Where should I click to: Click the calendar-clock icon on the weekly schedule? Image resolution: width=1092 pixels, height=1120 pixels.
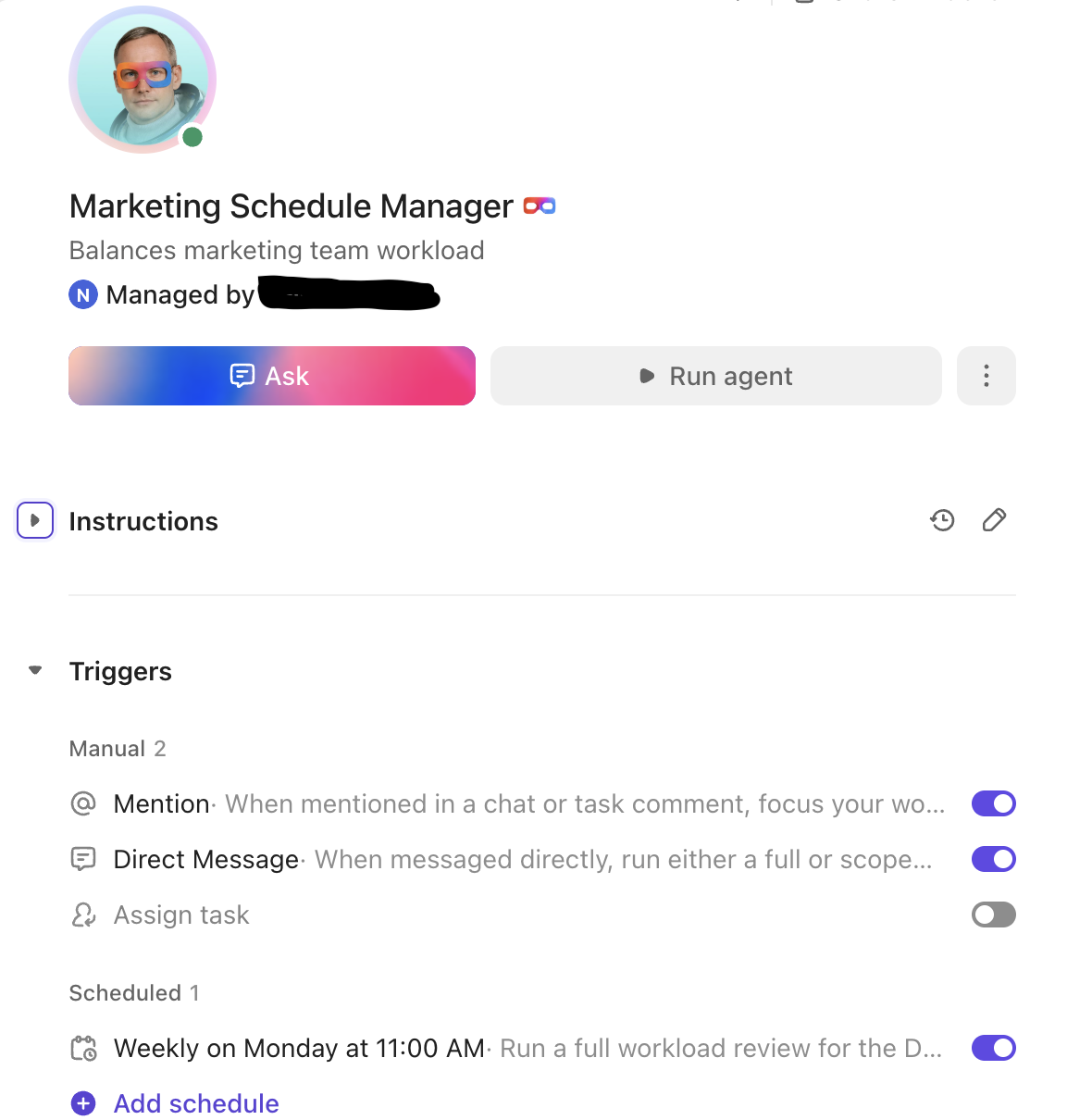[84, 1048]
